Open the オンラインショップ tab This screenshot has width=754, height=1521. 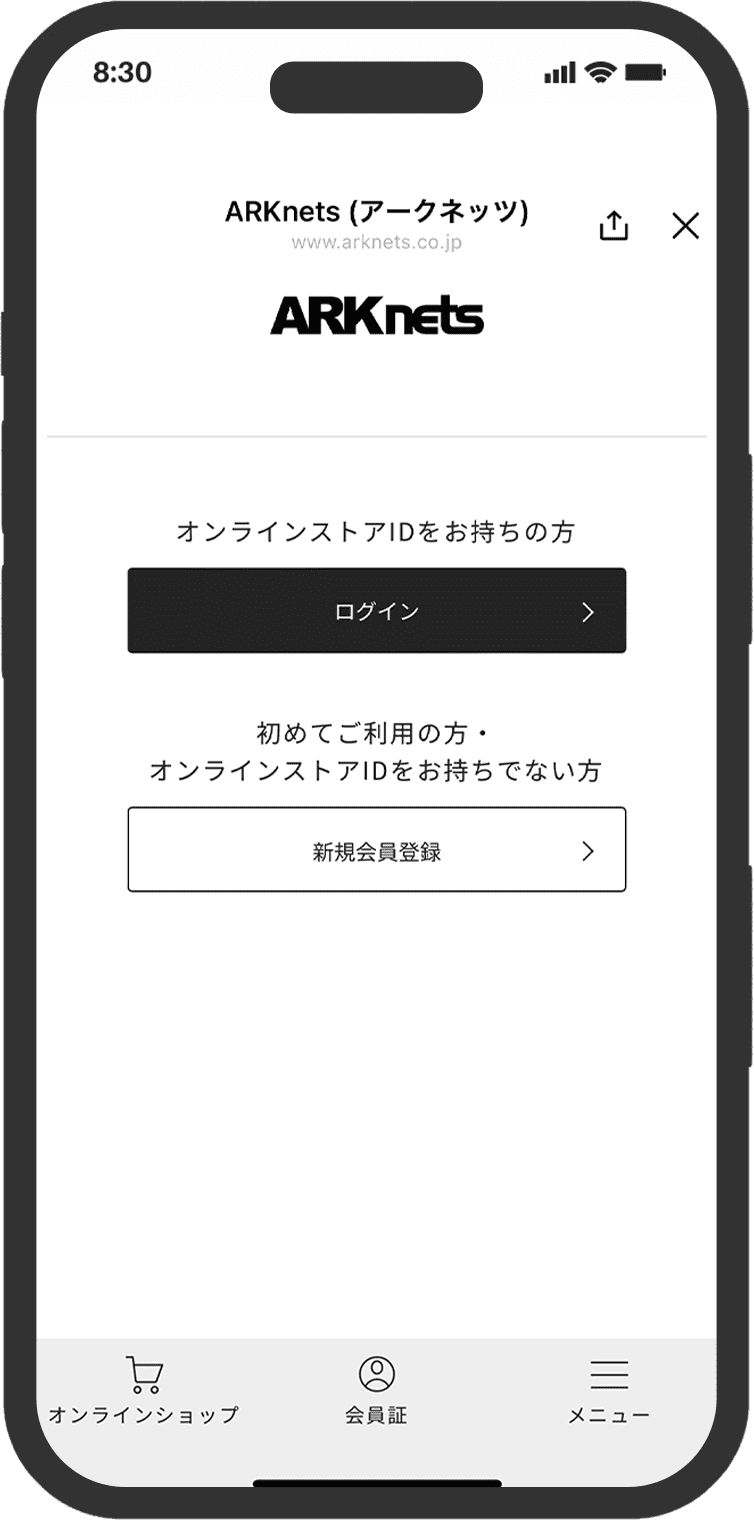coord(144,1390)
